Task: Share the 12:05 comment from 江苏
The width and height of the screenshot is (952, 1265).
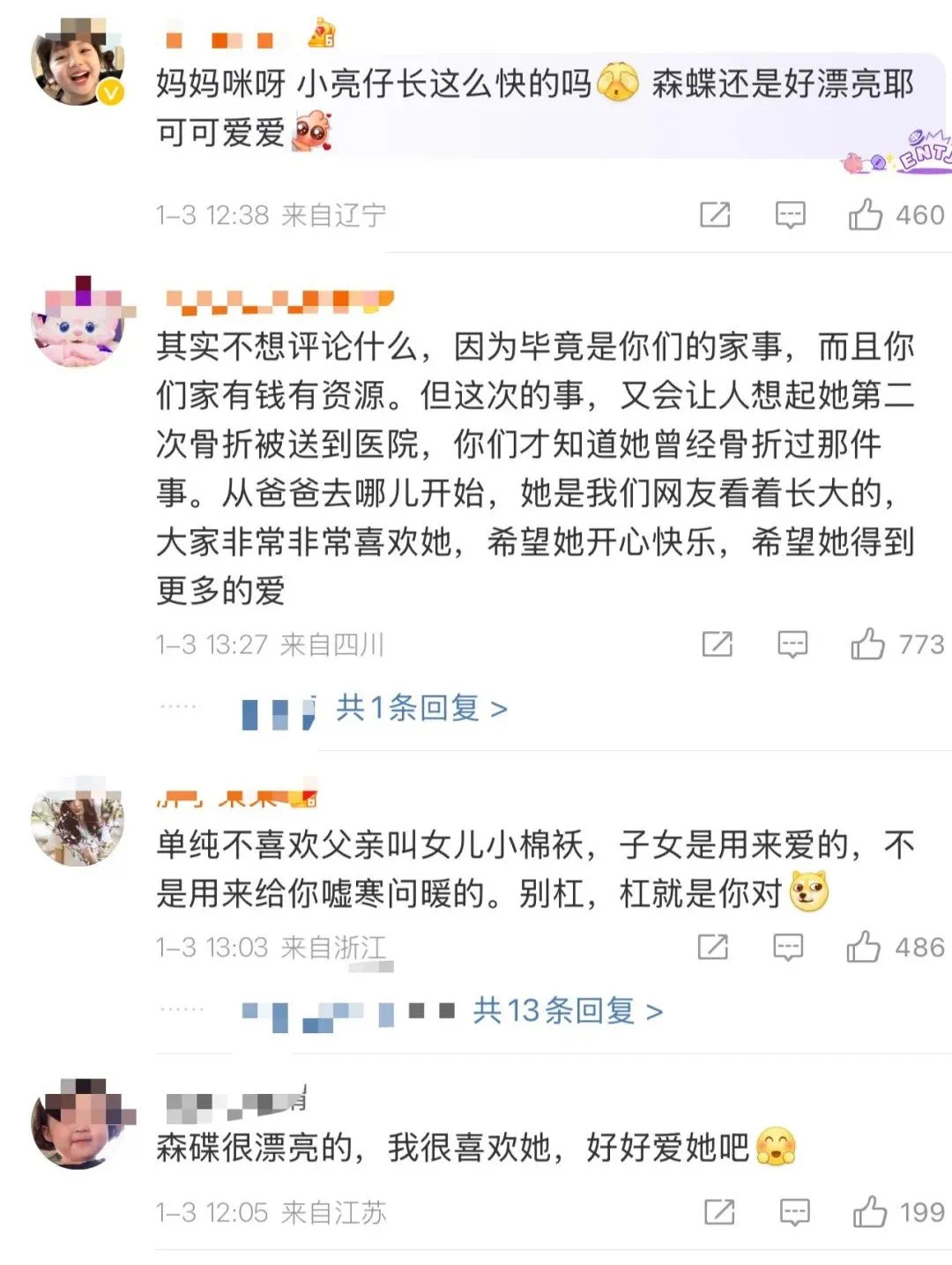Action: tap(719, 1212)
